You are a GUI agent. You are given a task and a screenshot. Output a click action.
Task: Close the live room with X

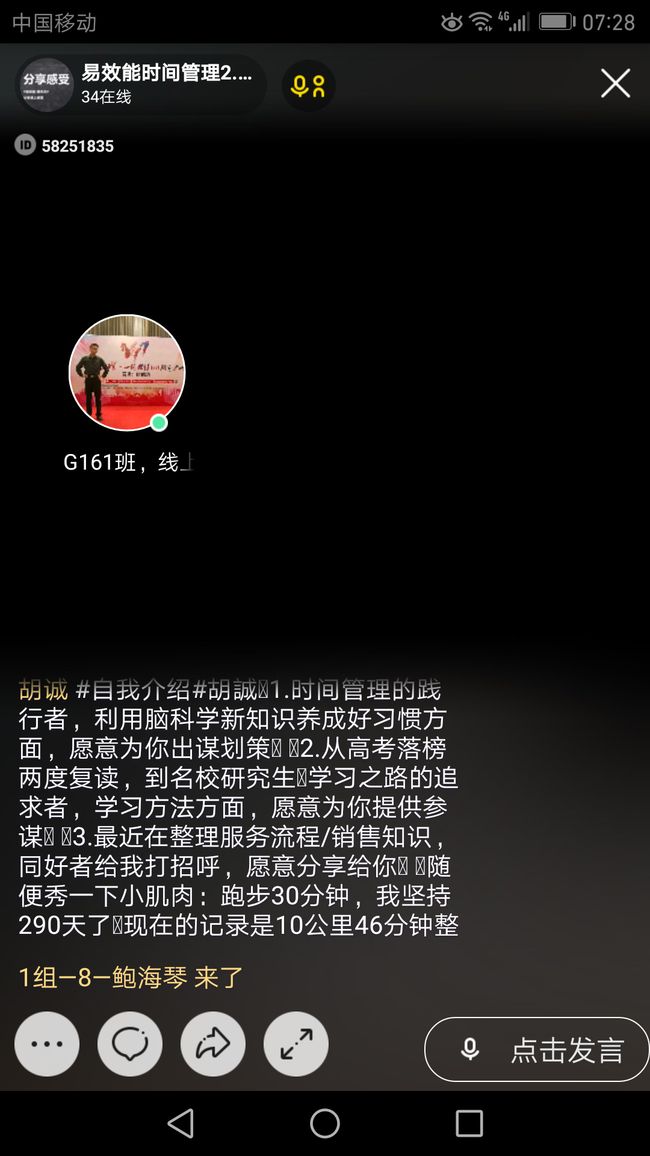[615, 84]
